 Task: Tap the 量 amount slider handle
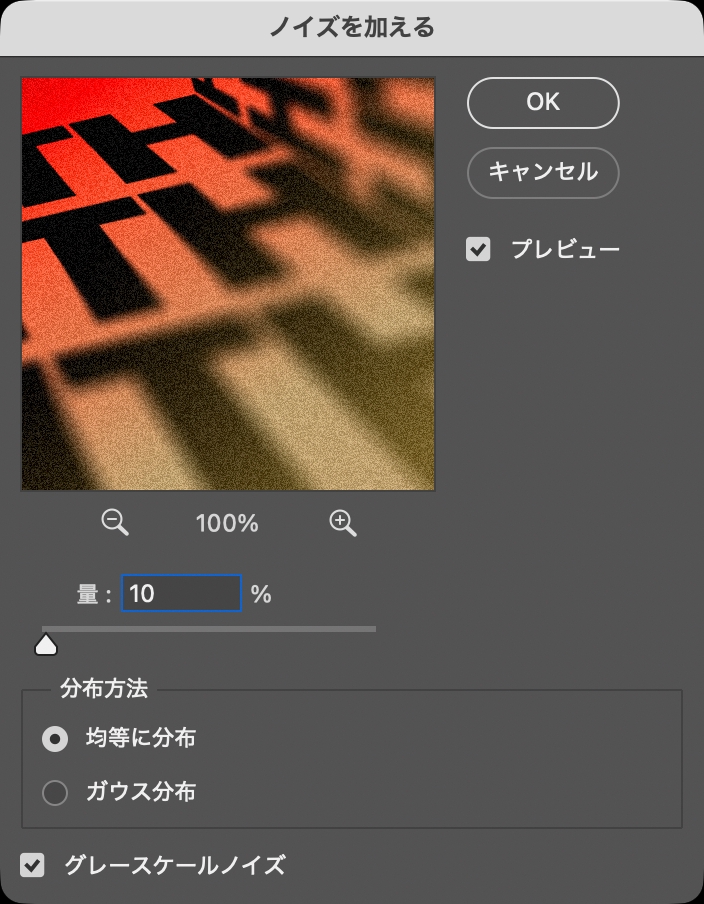coord(46,644)
